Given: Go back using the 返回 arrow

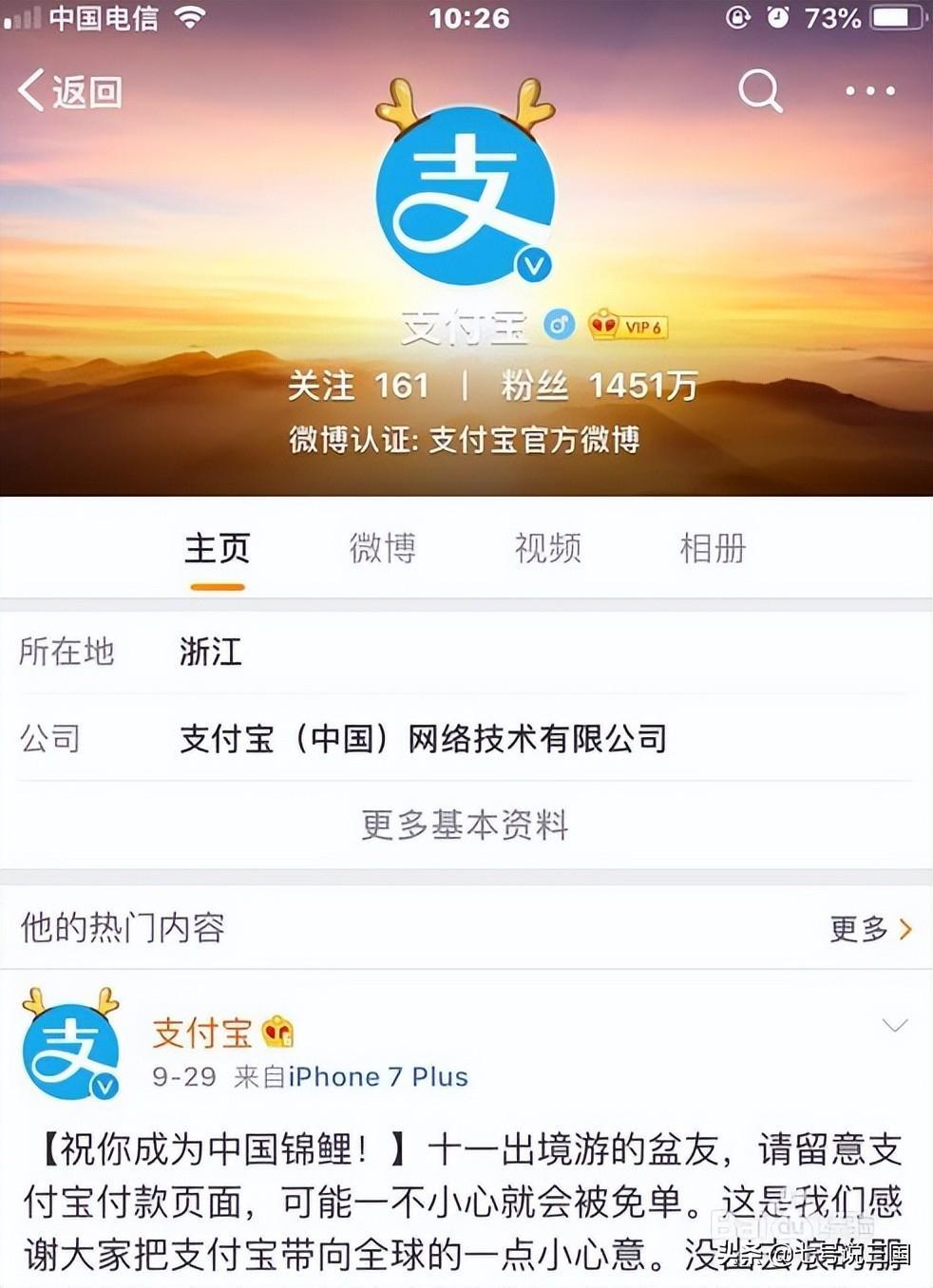Looking at the screenshot, I should [x=69, y=91].
